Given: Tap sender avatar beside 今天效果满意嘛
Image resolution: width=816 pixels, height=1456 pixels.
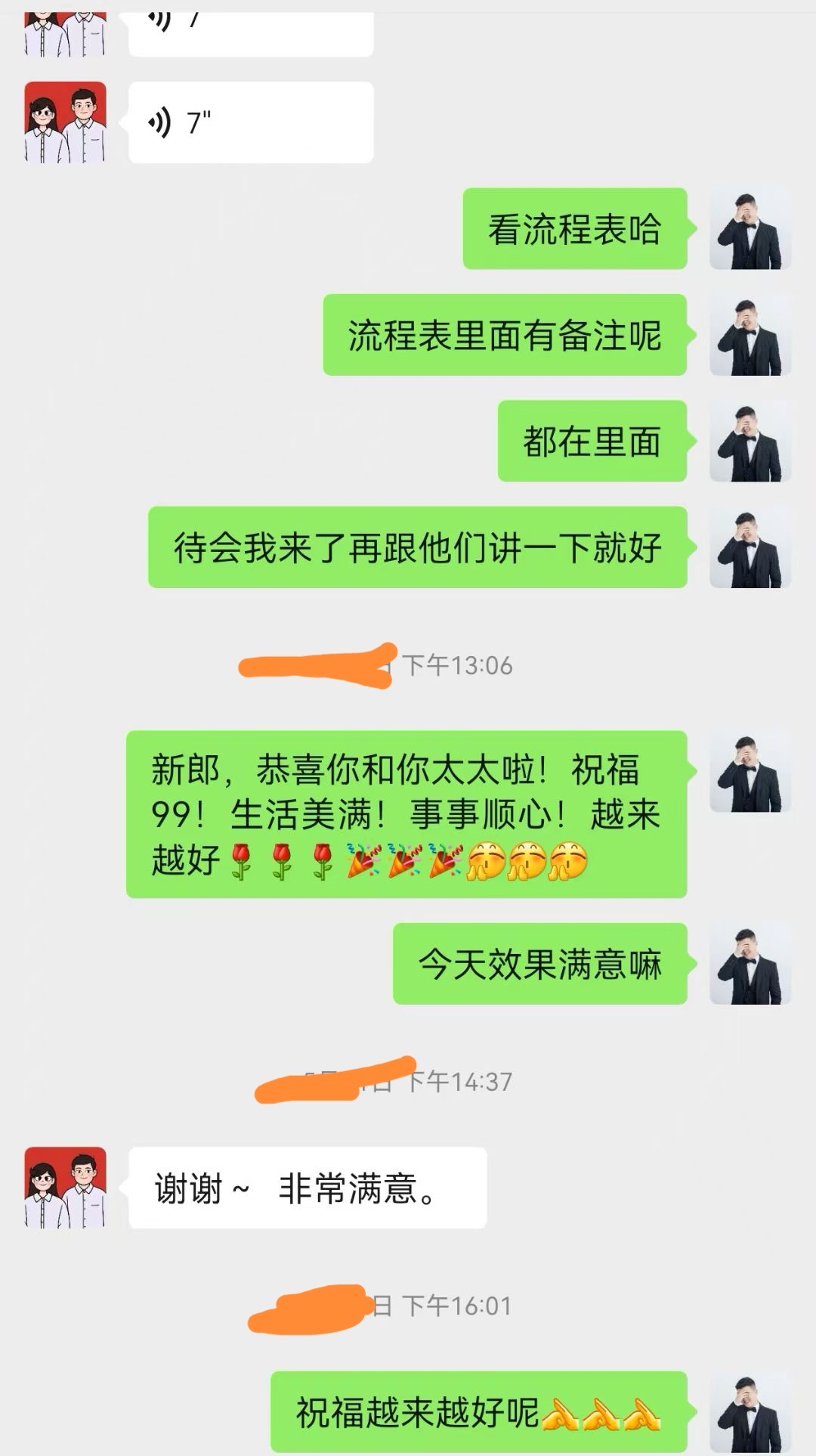Looking at the screenshot, I should pyautogui.click(x=750, y=964).
